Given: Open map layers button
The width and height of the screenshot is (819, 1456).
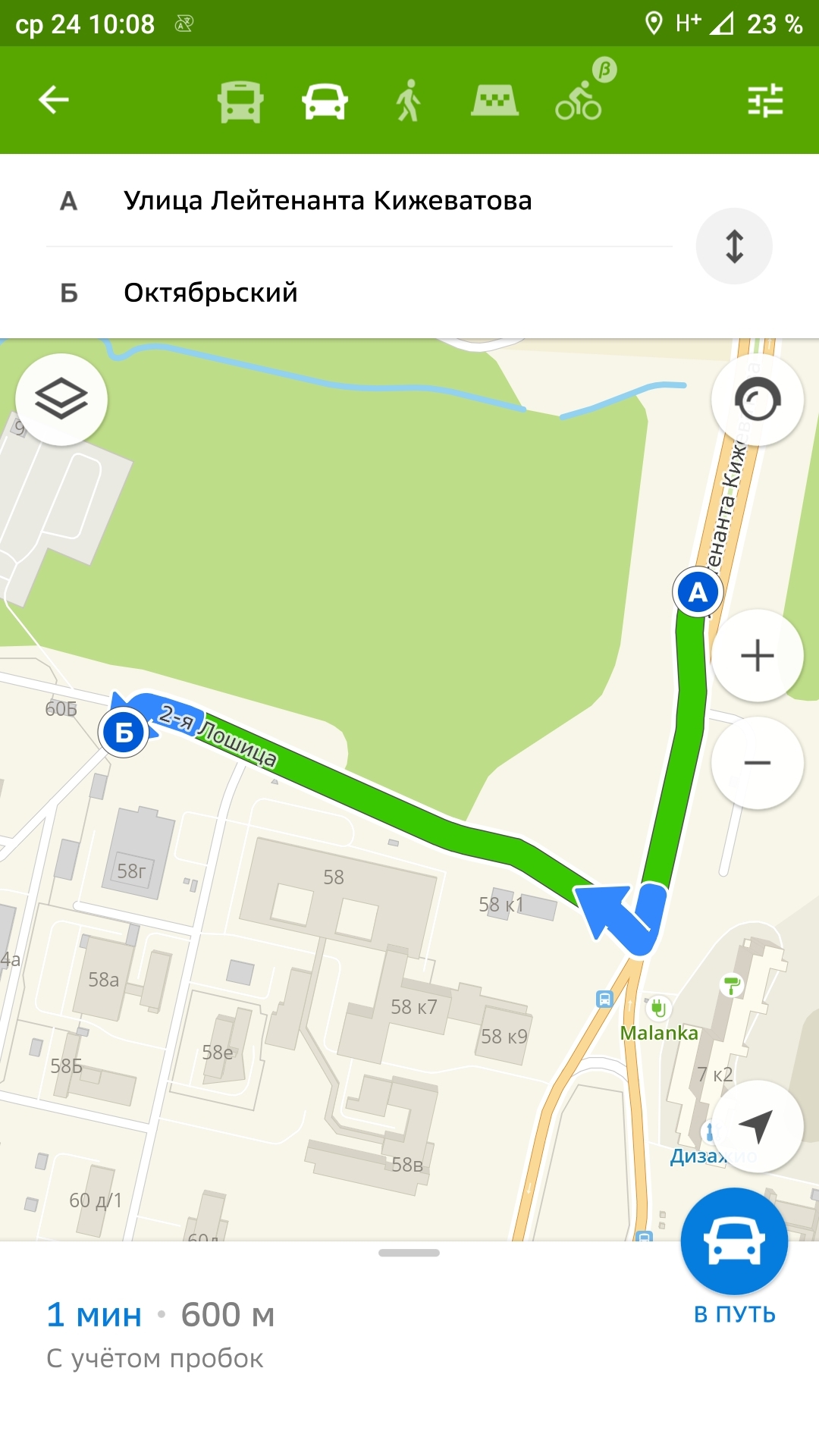Looking at the screenshot, I should [x=61, y=400].
